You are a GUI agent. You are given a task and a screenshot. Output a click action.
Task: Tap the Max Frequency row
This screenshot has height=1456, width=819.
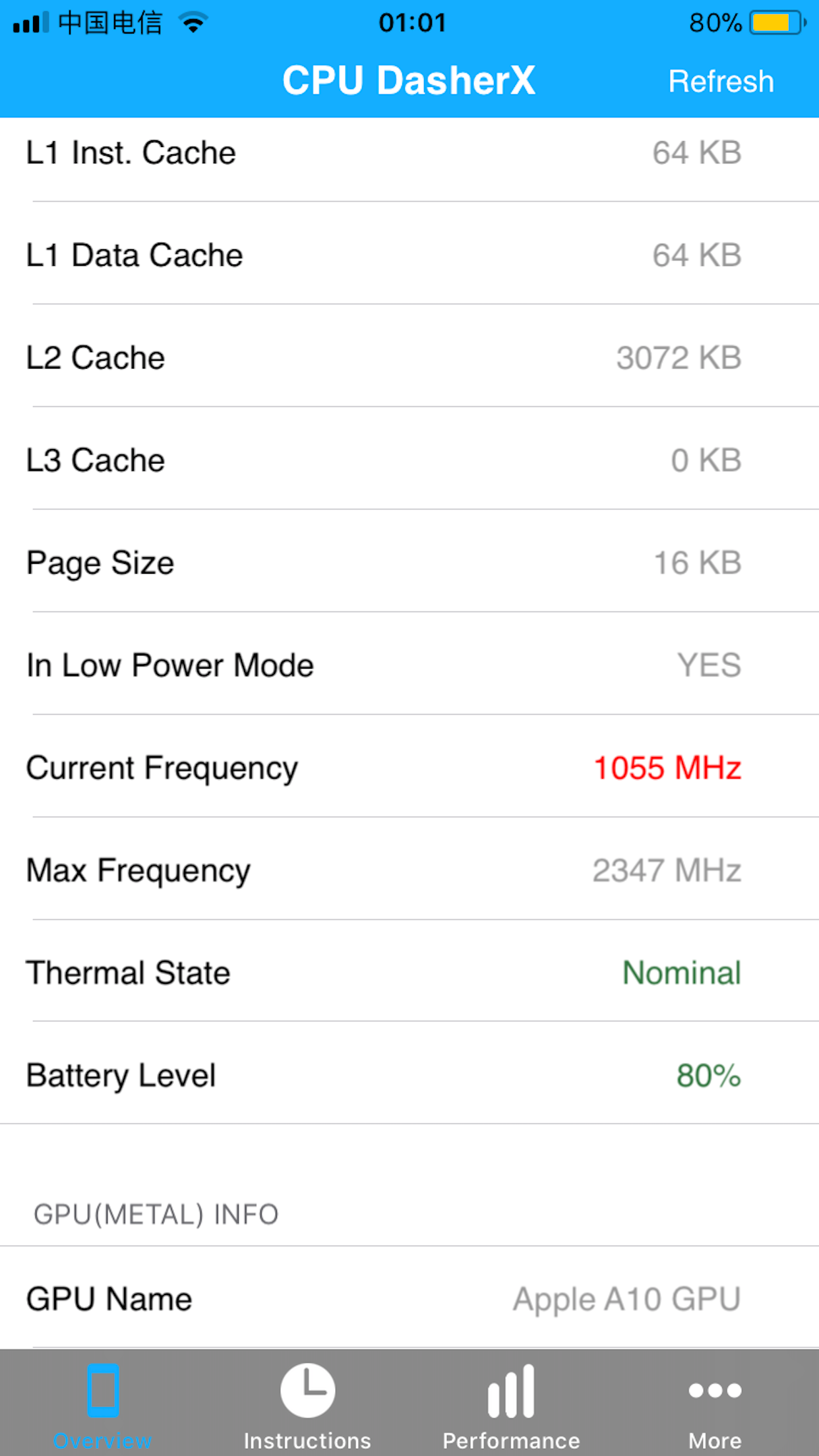tap(409, 870)
